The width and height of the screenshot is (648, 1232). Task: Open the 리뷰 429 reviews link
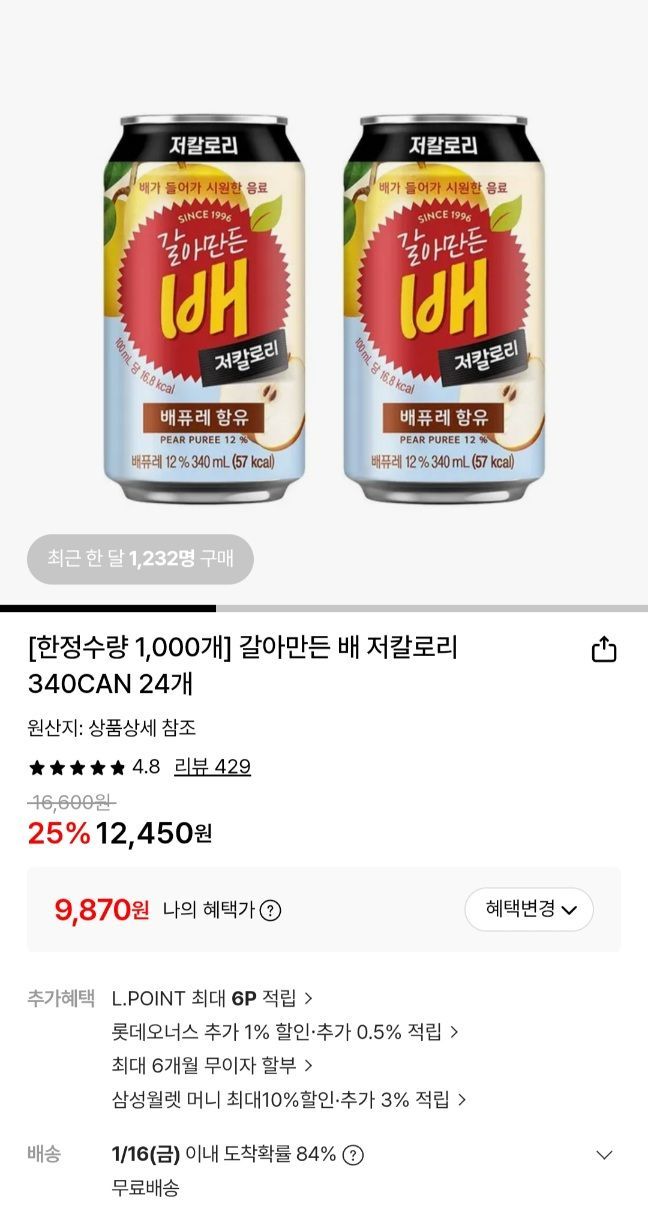click(x=212, y=767)
